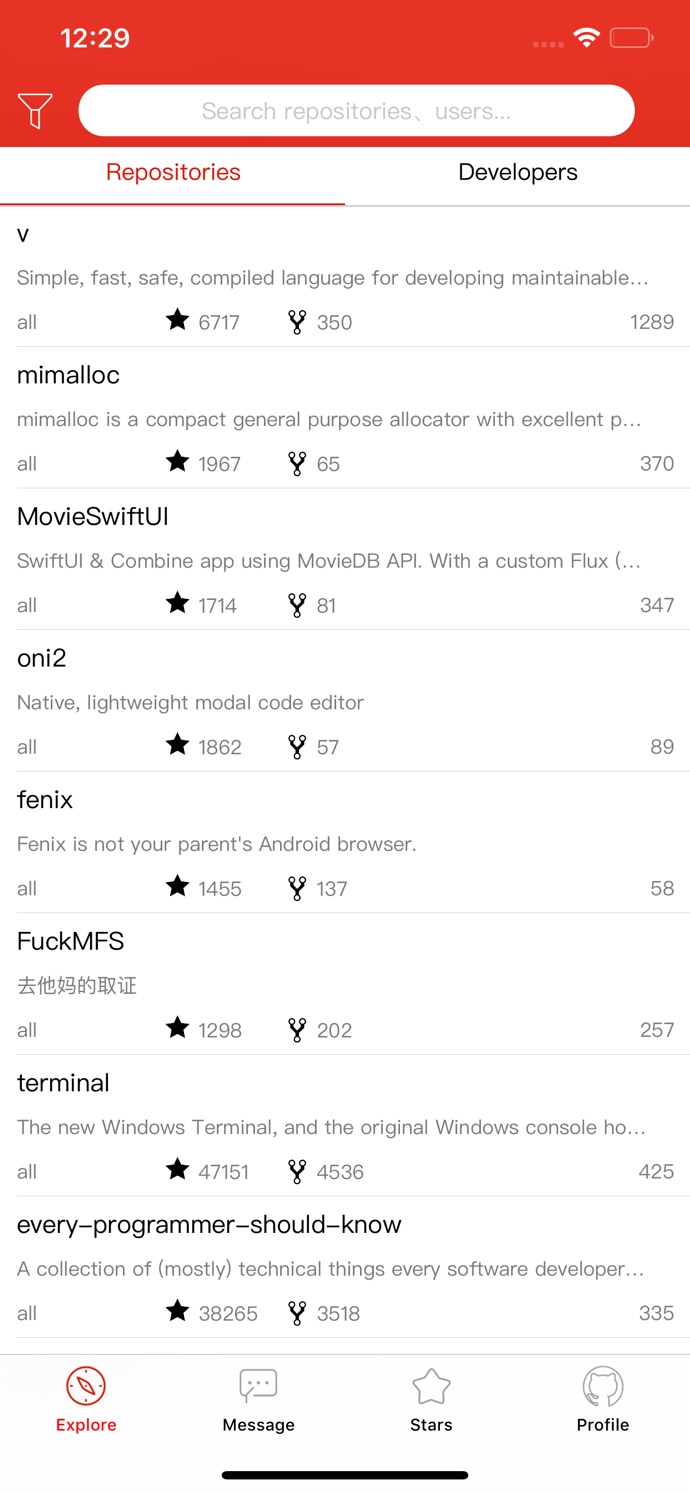This screenshot has height=1493, width=690.
Task: Open the mimalloc repository
Action: coord(345,418)
